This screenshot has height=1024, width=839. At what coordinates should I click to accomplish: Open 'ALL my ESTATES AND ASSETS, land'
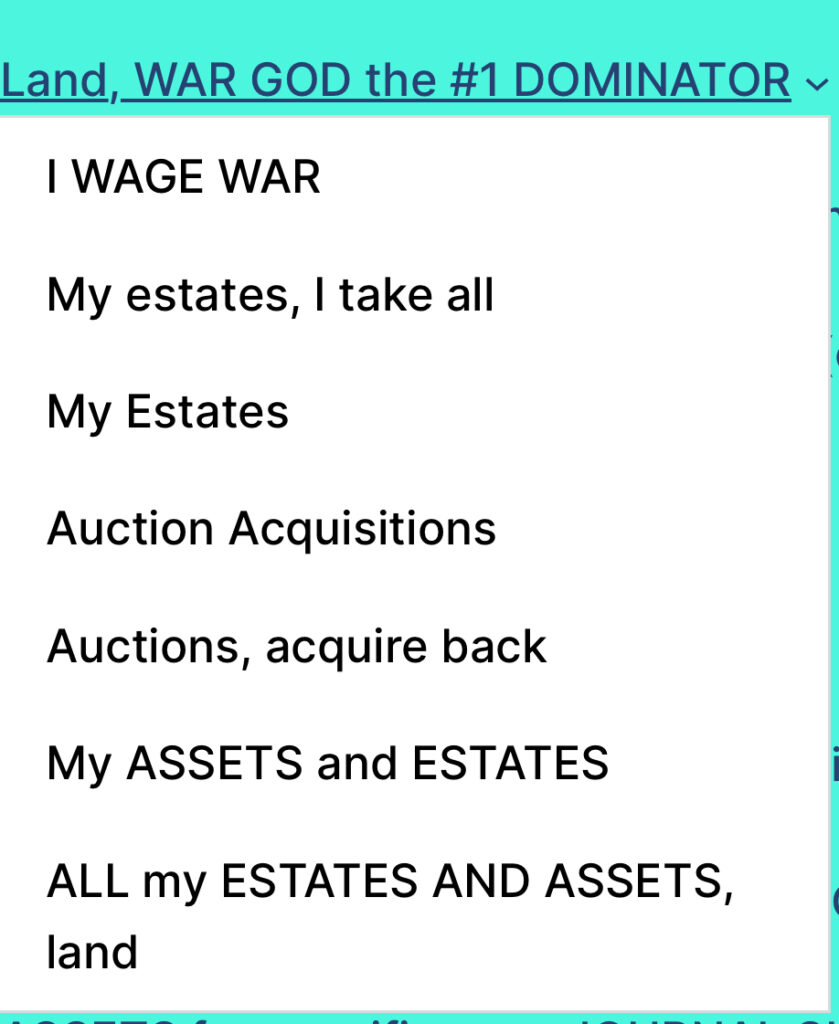tap(390, 916)
